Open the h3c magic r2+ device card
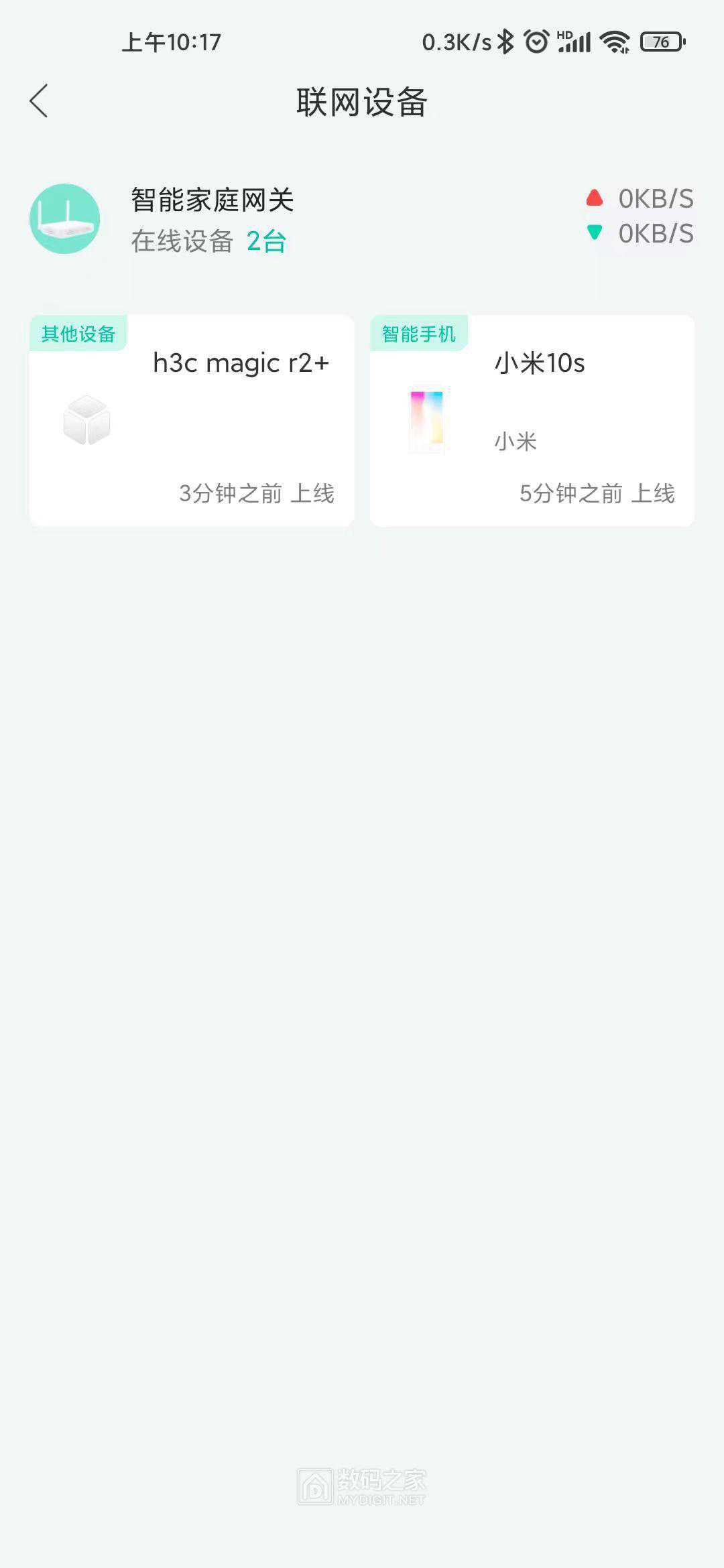The width and height of the screenshot is (724, 1568). point(192,421)
